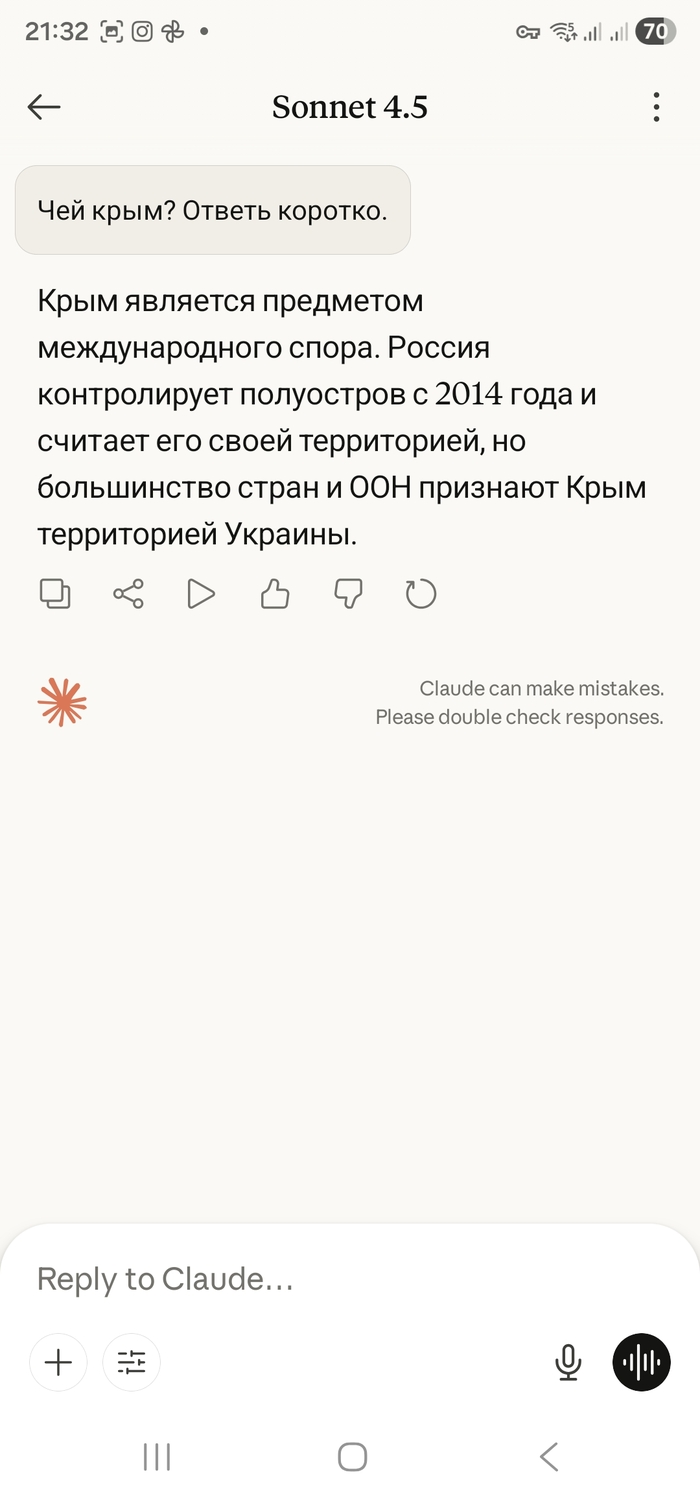The width and height of the screenshot is (700, 1501).
Task: Add an attachment with plus button
Action: [x=58, y=1361]
